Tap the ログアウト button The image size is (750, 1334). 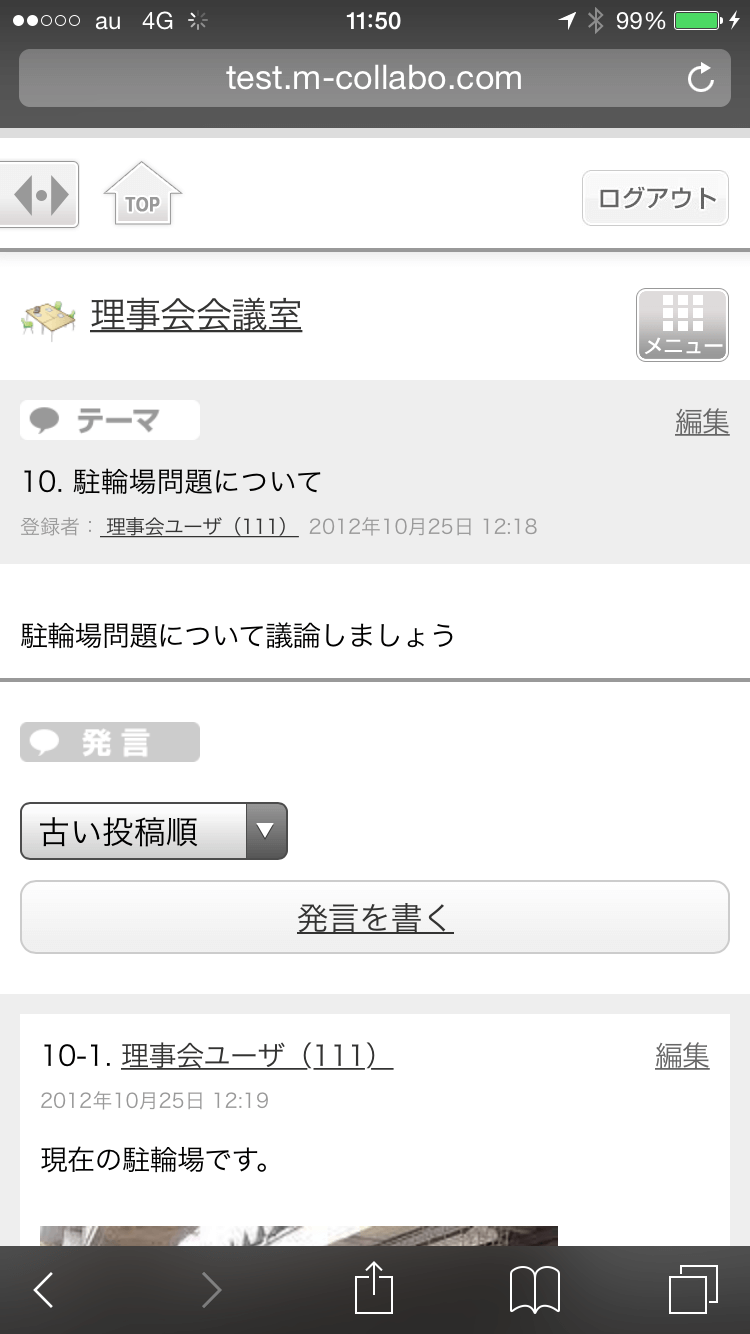click(656, 198)
